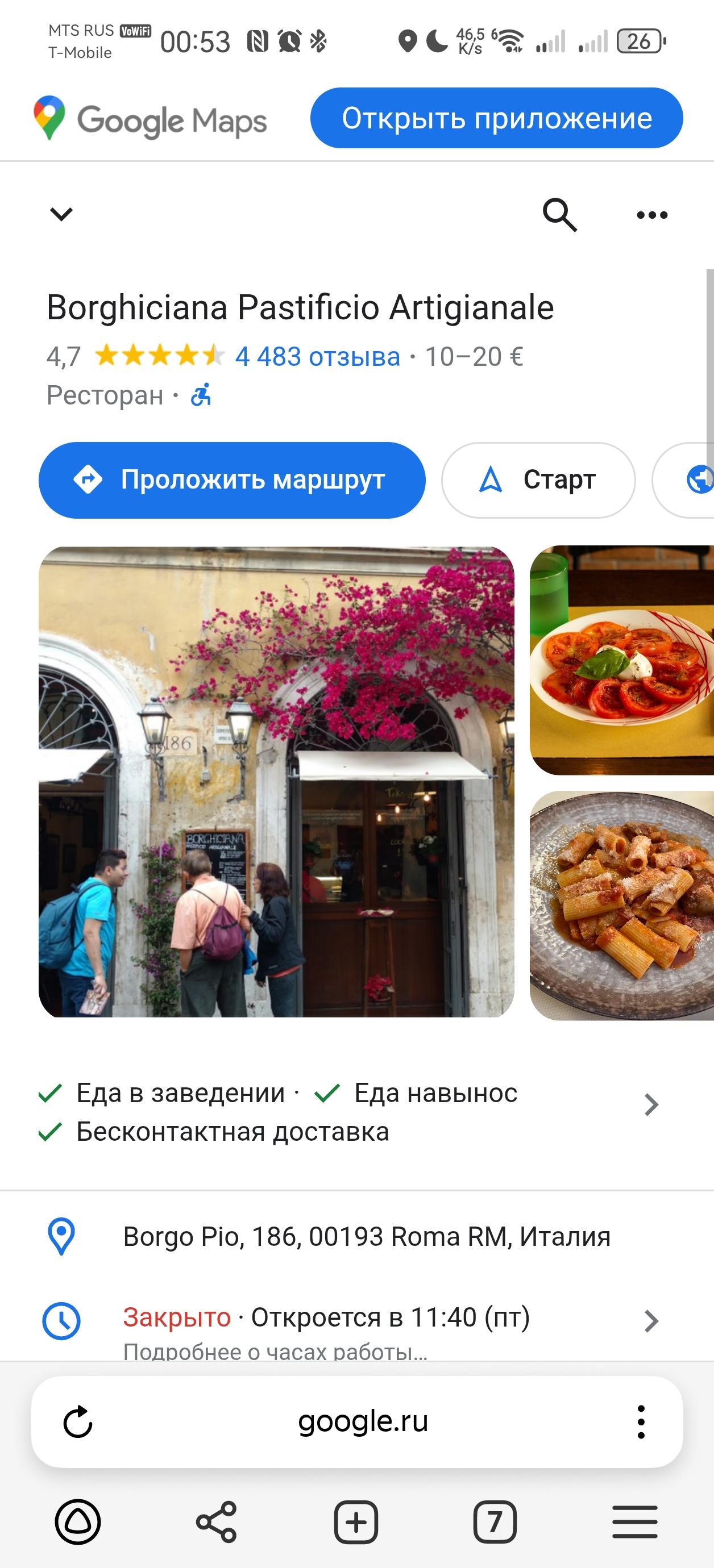
Task: Collapse the place card with the chevron
Action: 61,214
